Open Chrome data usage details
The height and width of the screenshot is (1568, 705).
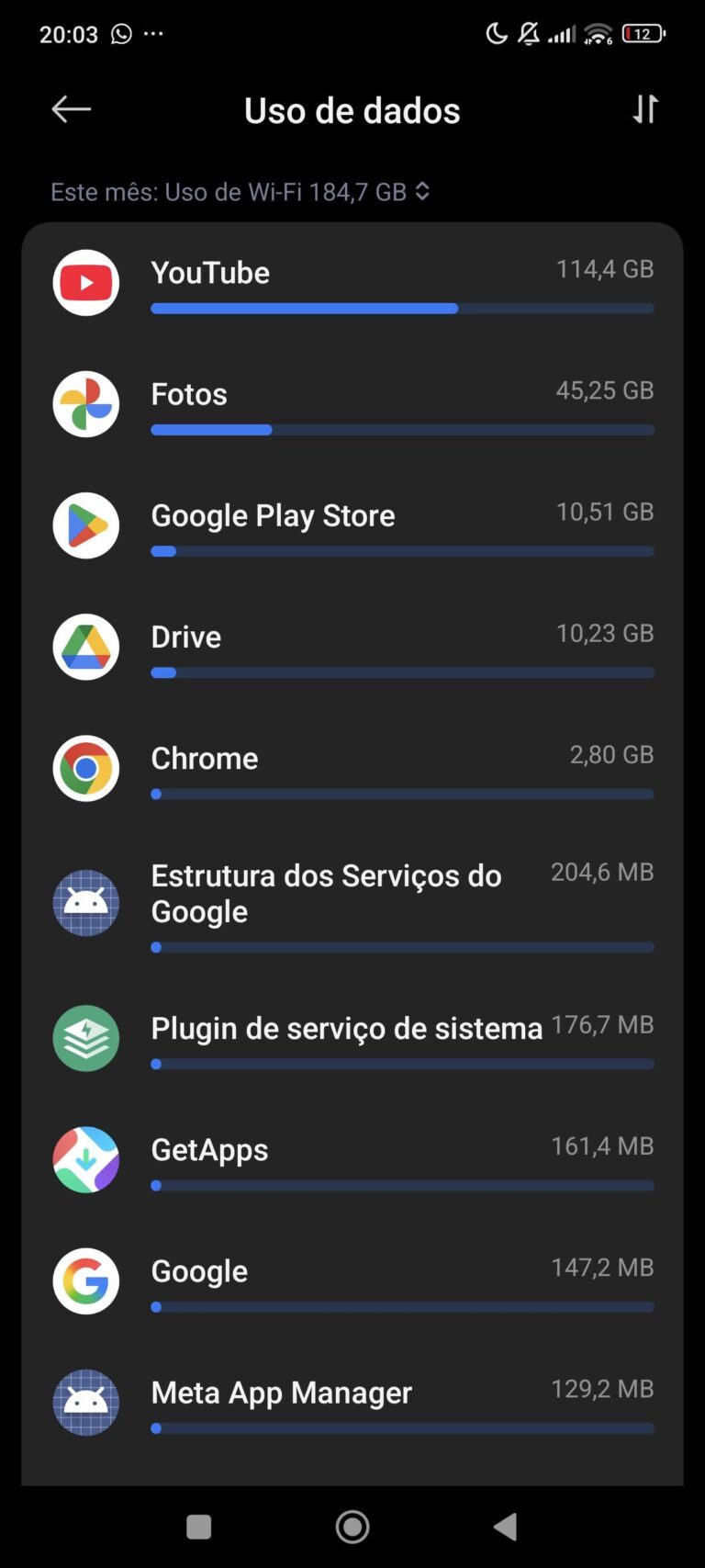[352, 768]
